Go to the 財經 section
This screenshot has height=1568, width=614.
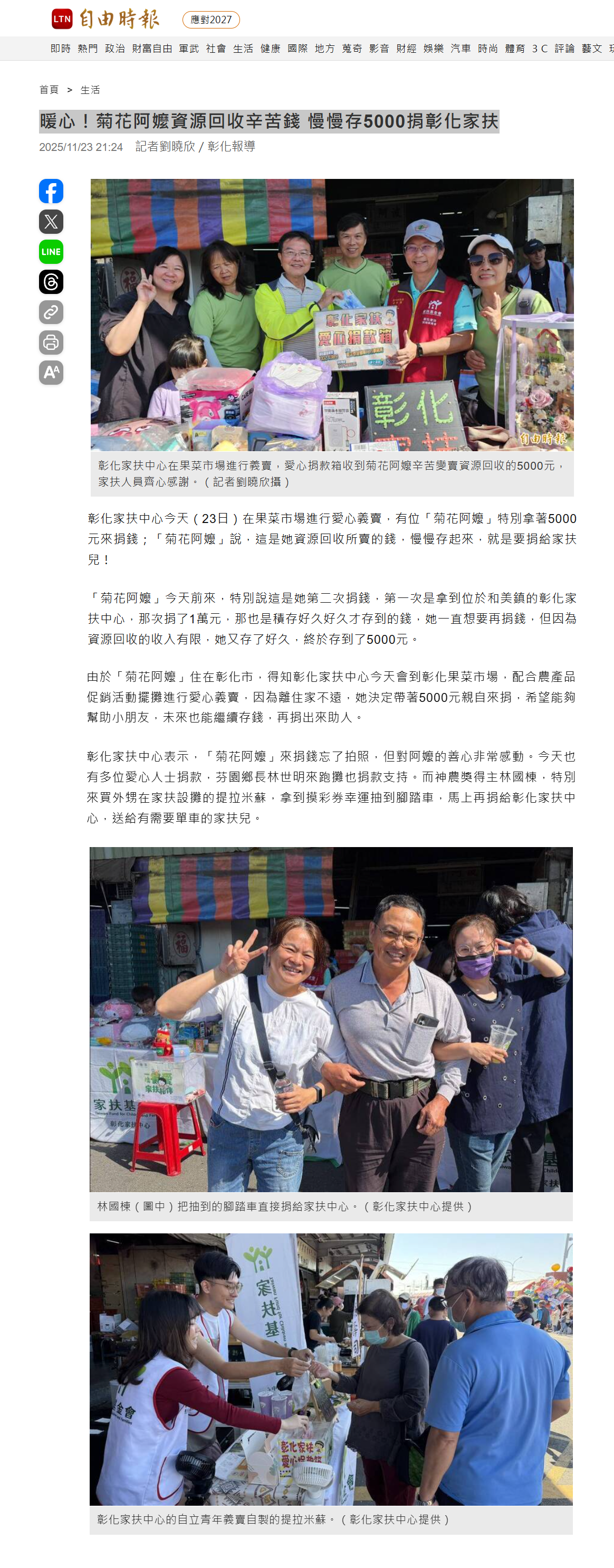point(406,49)
